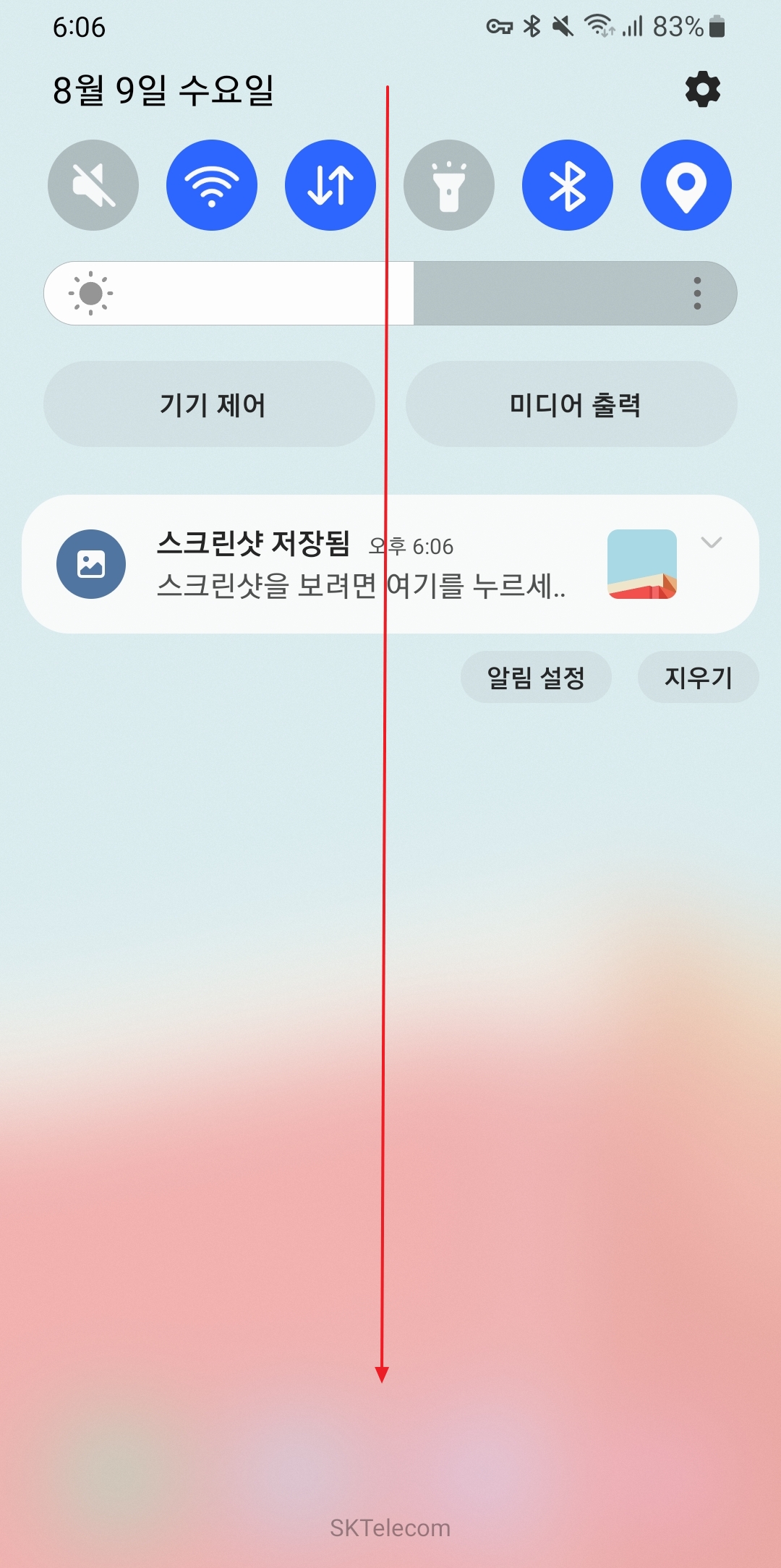Turn off Wi-Fi quick setting
Screen dimensions: 781x1568
click(211, 184)
